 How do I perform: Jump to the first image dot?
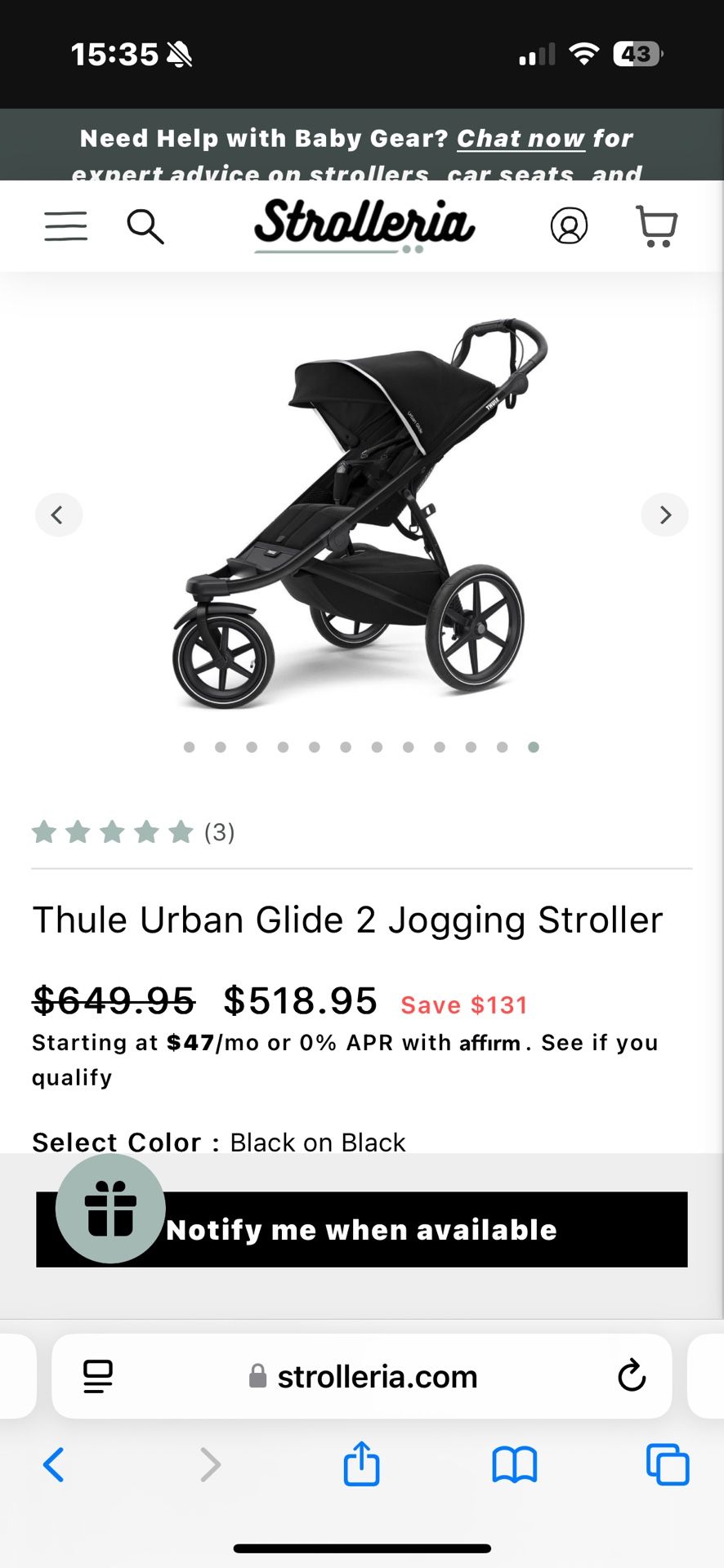click(x=190, y=746)
